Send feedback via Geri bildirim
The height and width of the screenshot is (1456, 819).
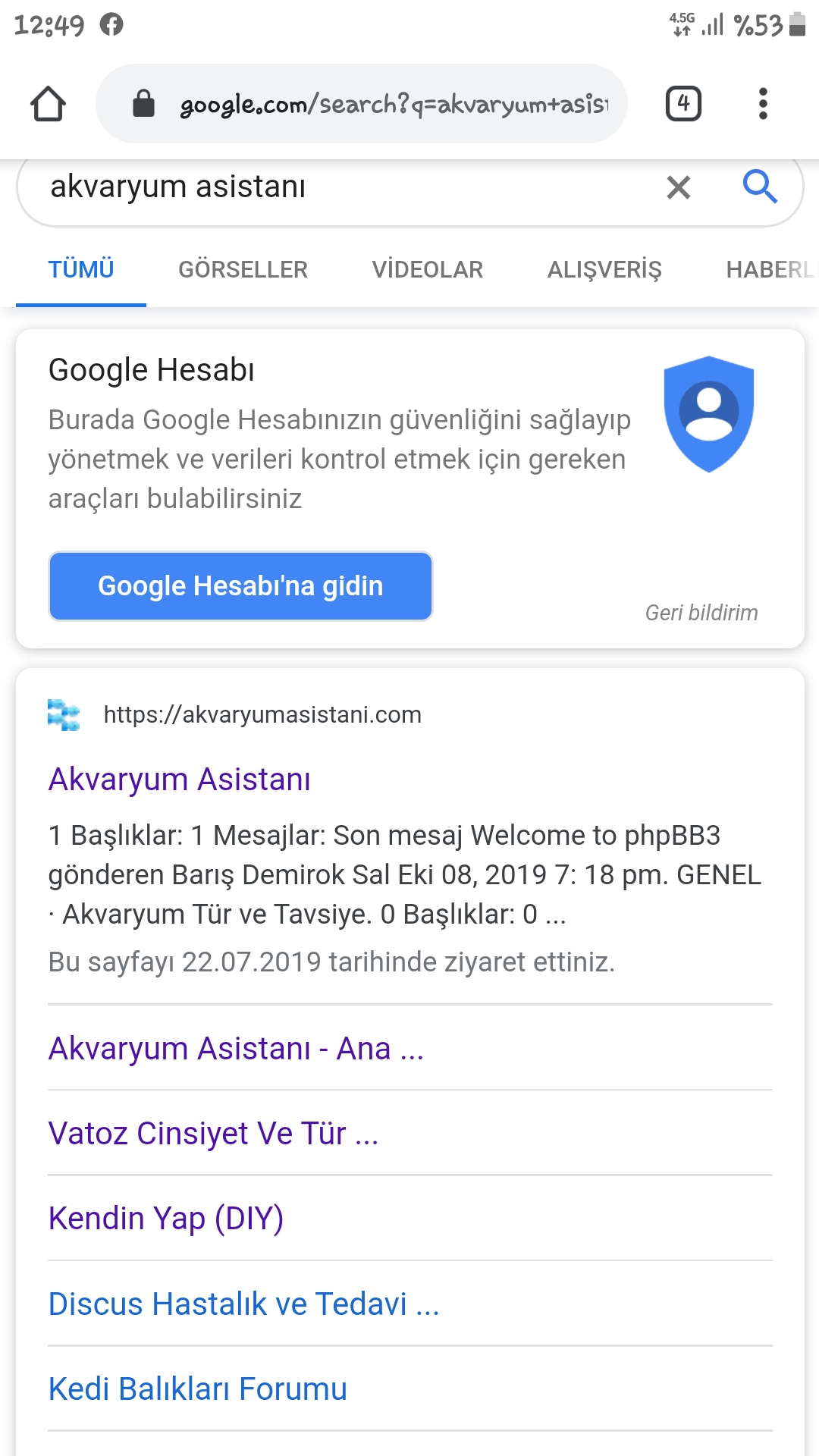coord(701,613)
